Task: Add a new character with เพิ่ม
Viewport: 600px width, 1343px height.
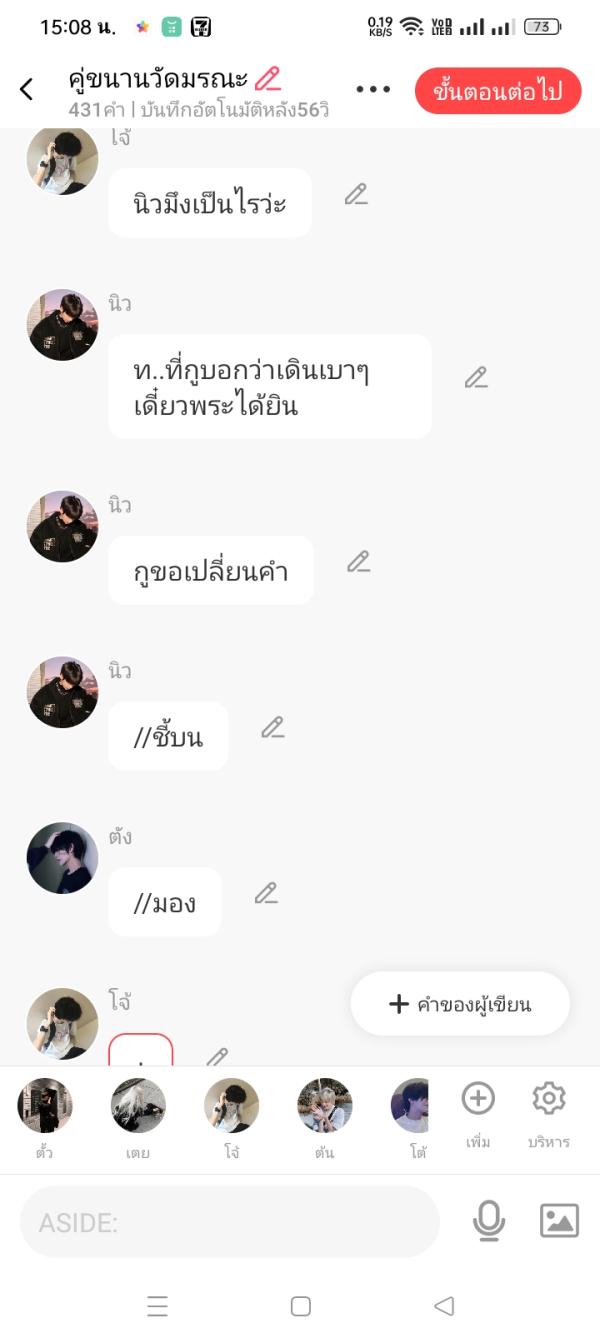Action: click(x=478, y=1112)
